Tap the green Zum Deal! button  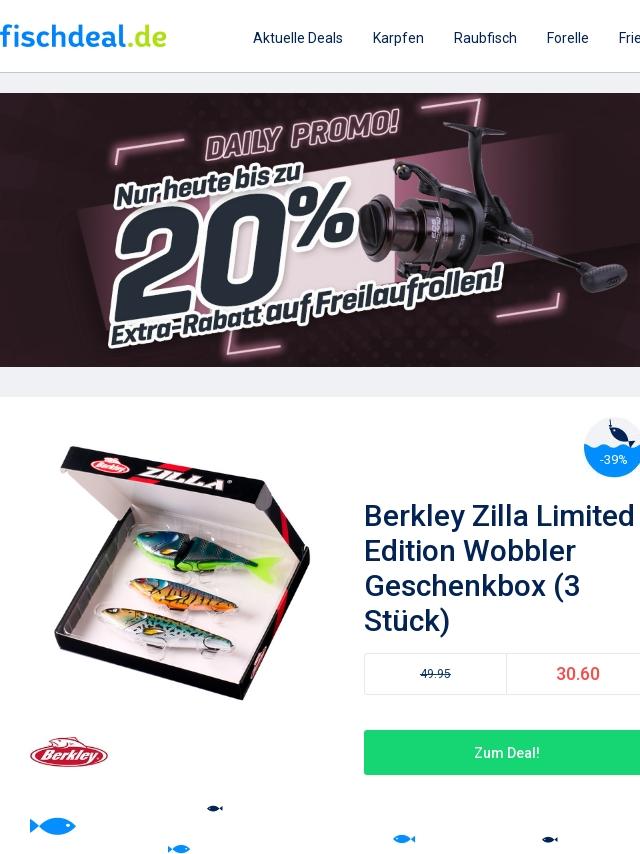point(505,753)
